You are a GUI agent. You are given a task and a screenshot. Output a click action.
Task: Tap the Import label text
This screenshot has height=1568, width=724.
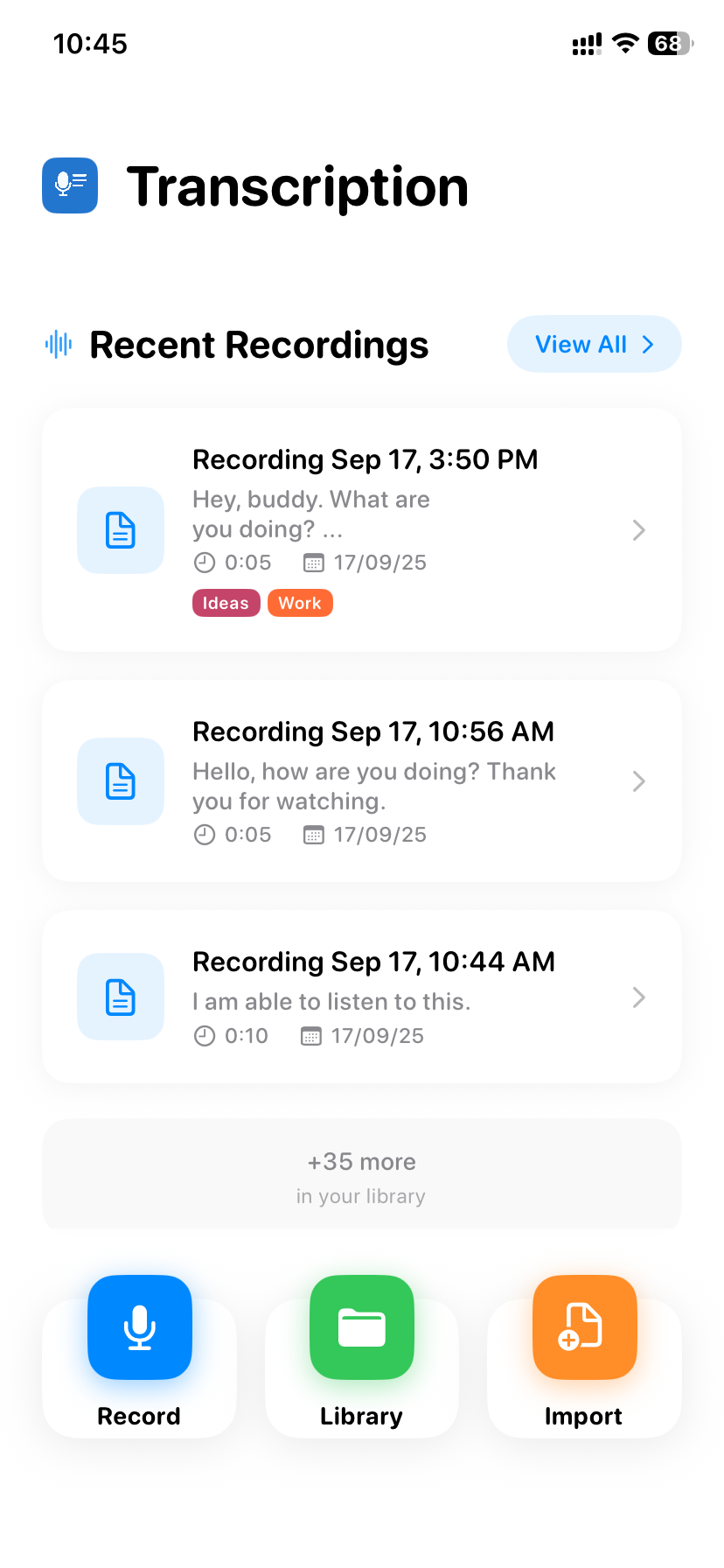(x=583, y=1416)
